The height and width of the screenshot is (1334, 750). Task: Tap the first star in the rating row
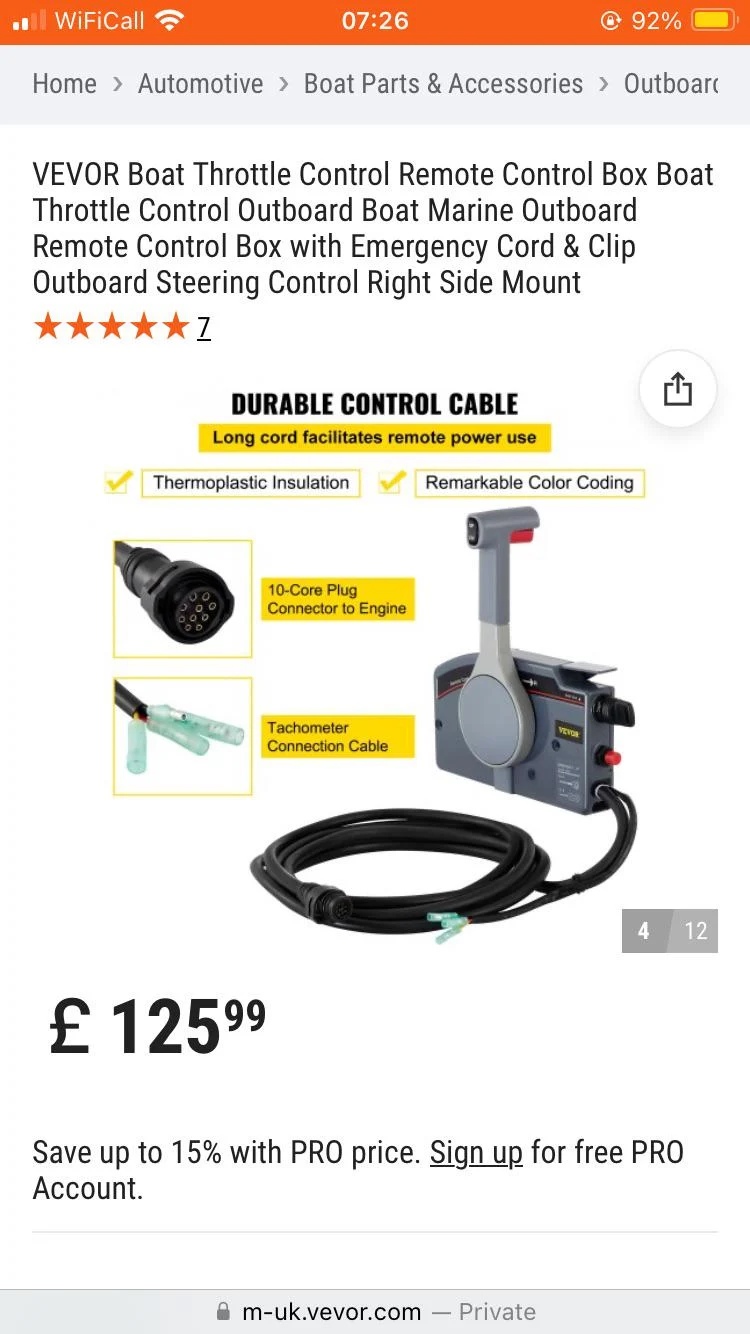click(x=47, y=326)
